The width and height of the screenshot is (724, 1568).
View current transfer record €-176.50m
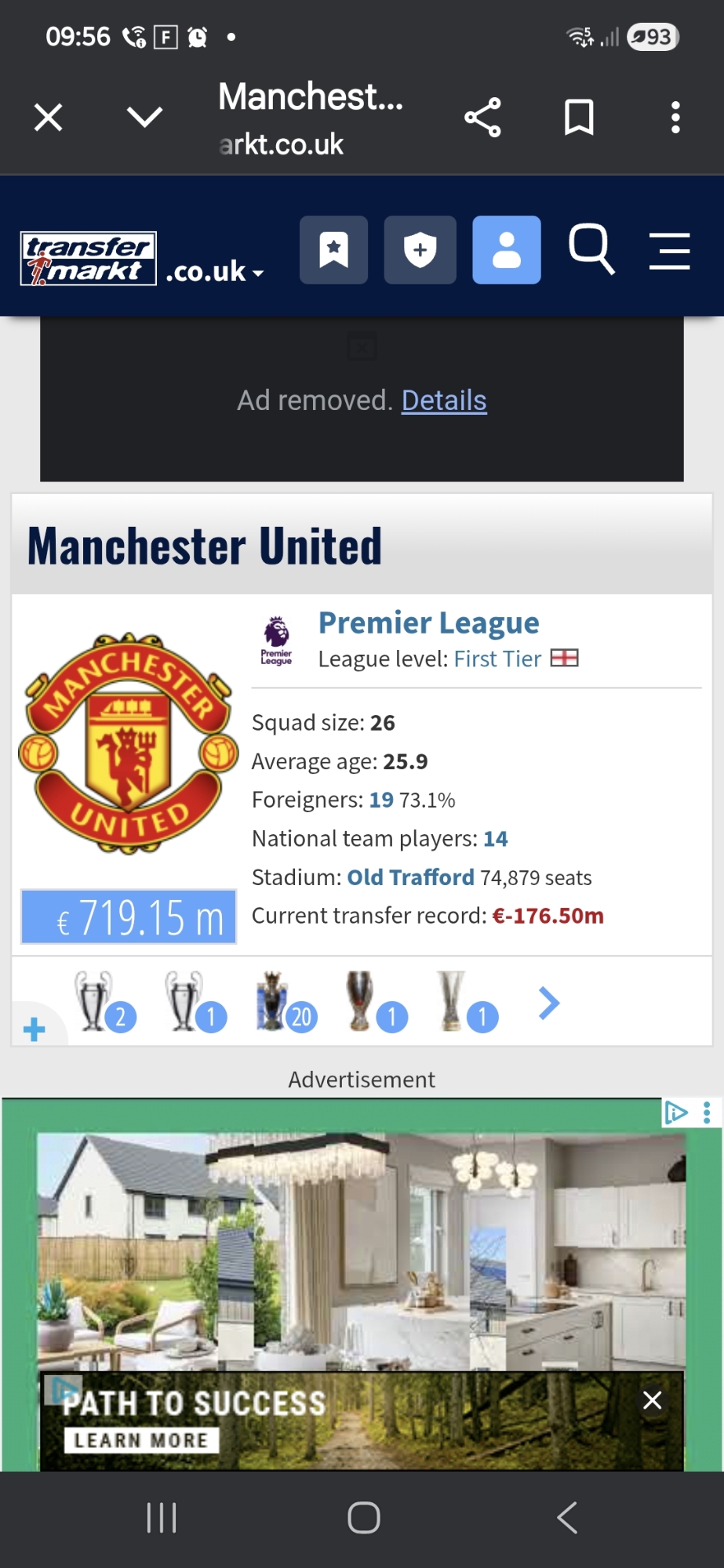click(548, 916)
